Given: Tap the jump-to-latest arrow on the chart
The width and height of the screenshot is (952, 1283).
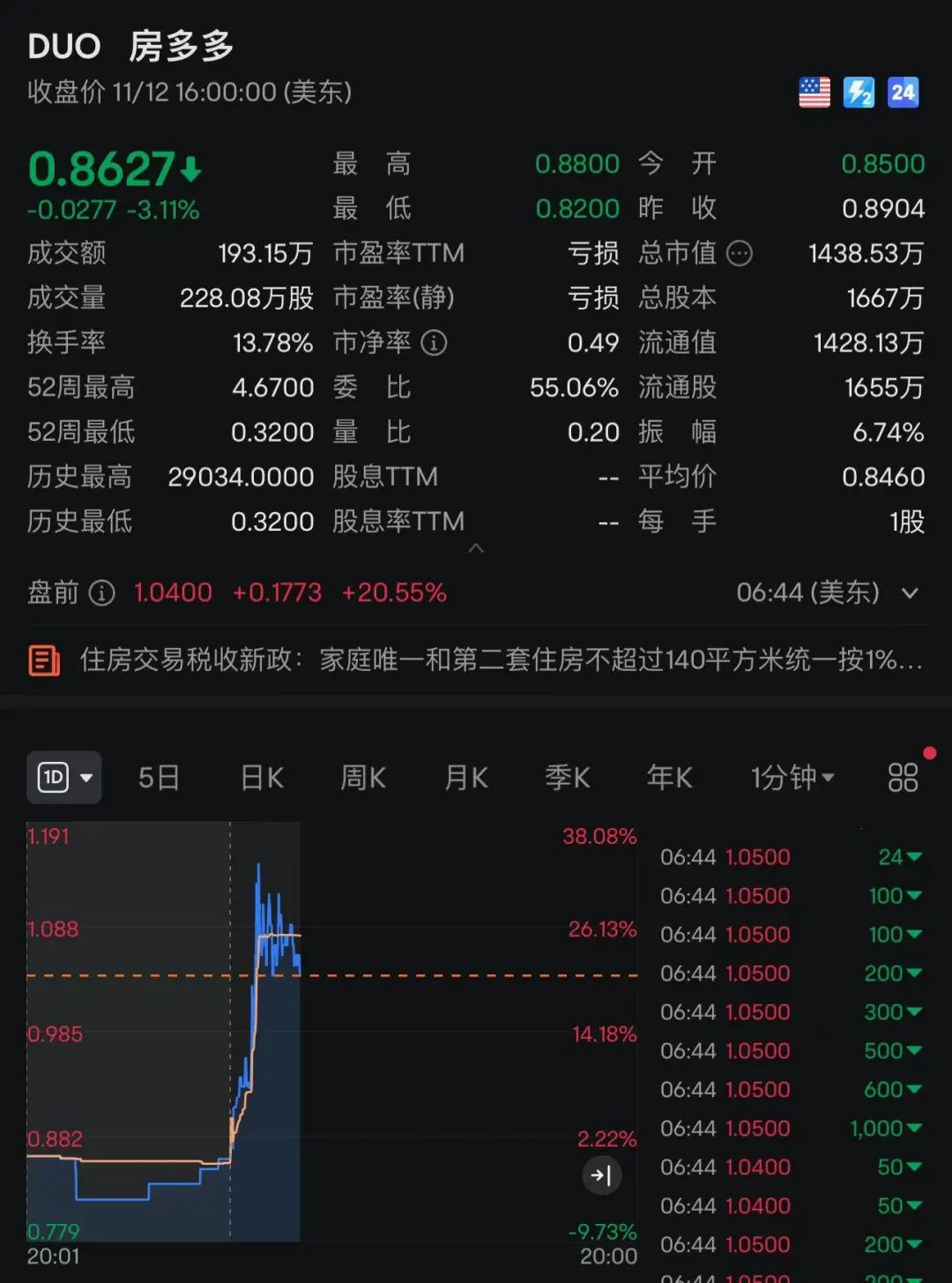Looking at the screenshot, I should pyautogui.click(x=602, y=1175).
